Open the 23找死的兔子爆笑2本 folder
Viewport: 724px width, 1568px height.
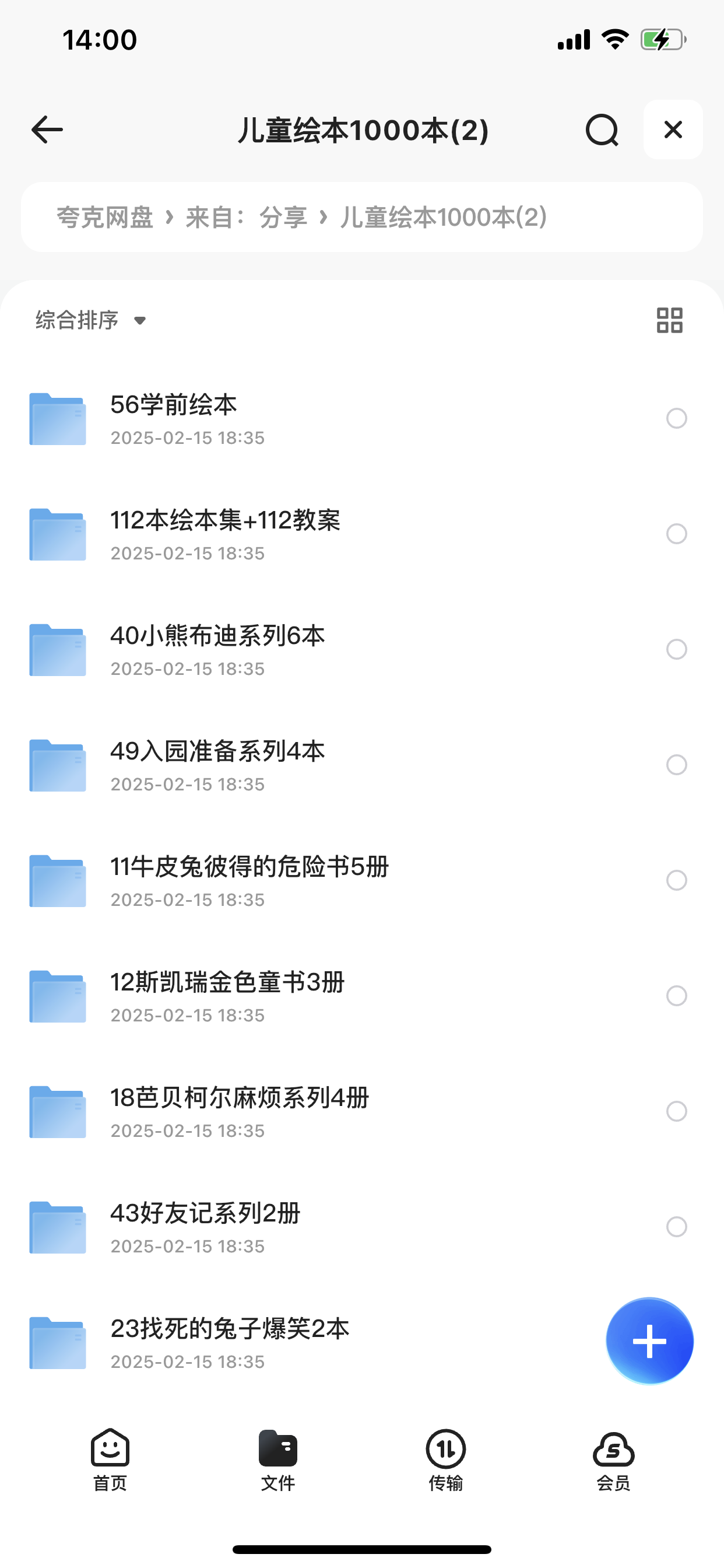(229, 1342)
